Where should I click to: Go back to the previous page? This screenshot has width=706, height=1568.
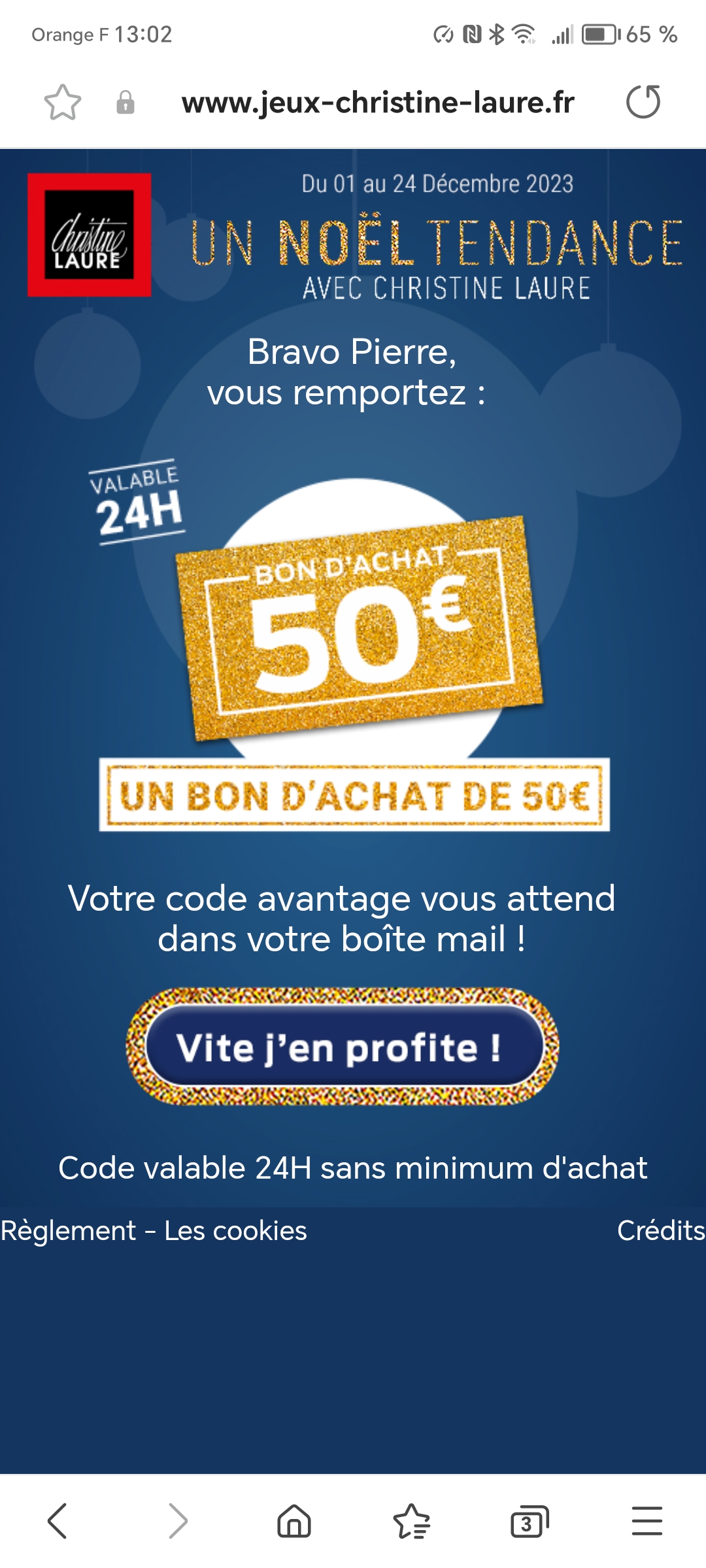[58, 1521]
